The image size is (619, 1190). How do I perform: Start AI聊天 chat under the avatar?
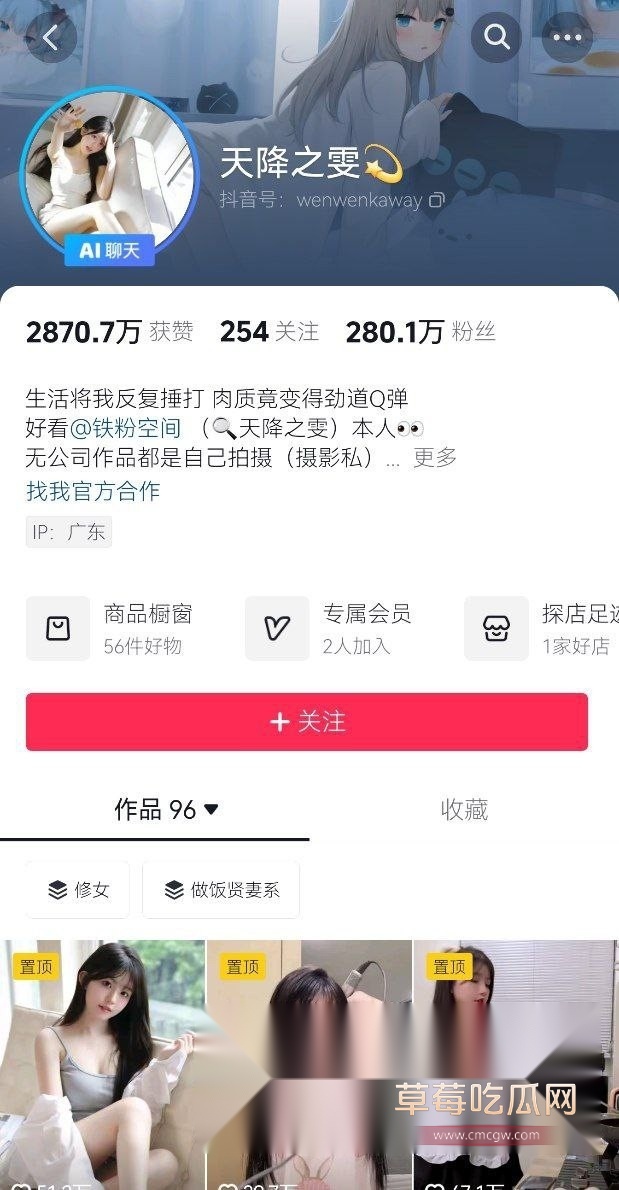[109, 250]
